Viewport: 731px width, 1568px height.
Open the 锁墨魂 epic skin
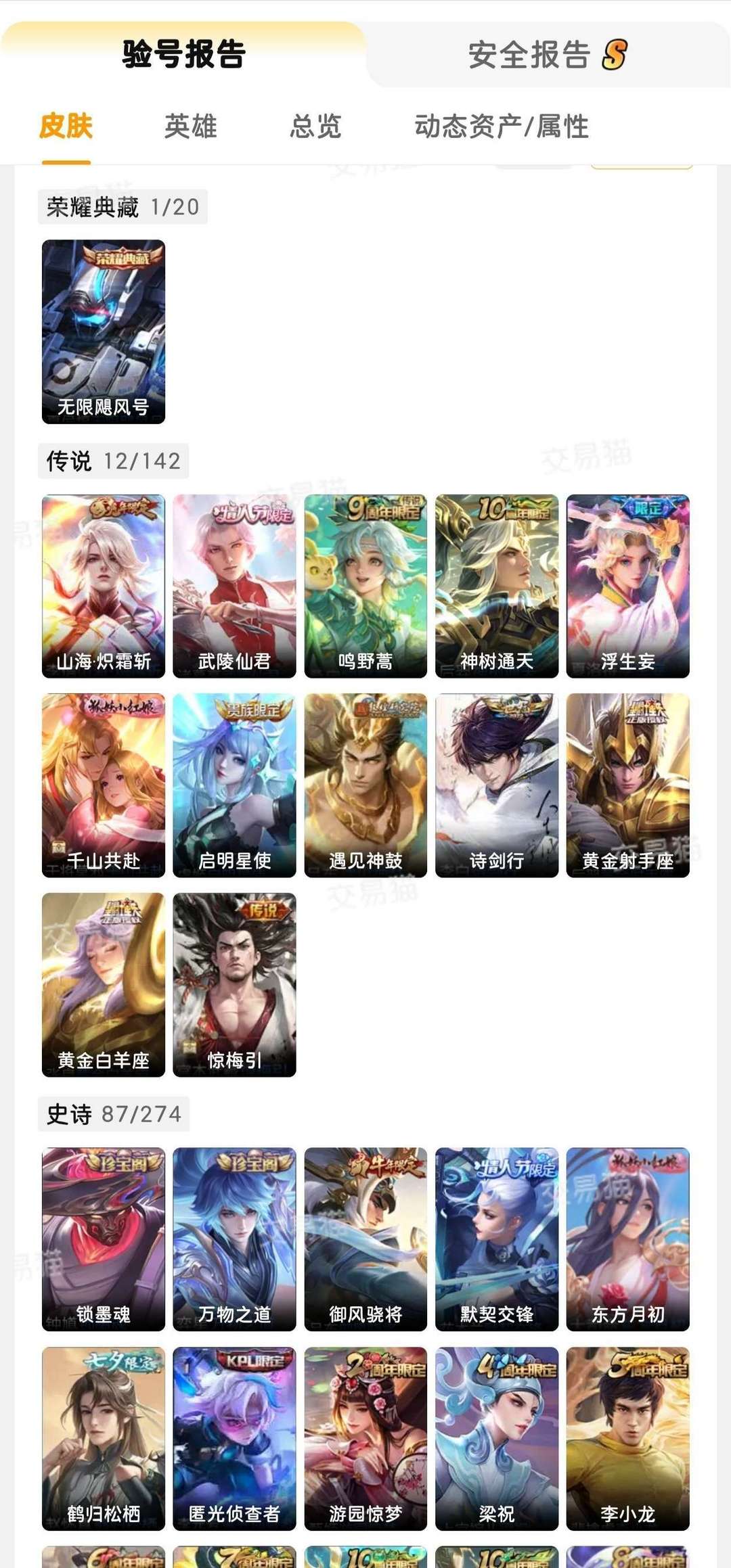tap(104, 1239)
